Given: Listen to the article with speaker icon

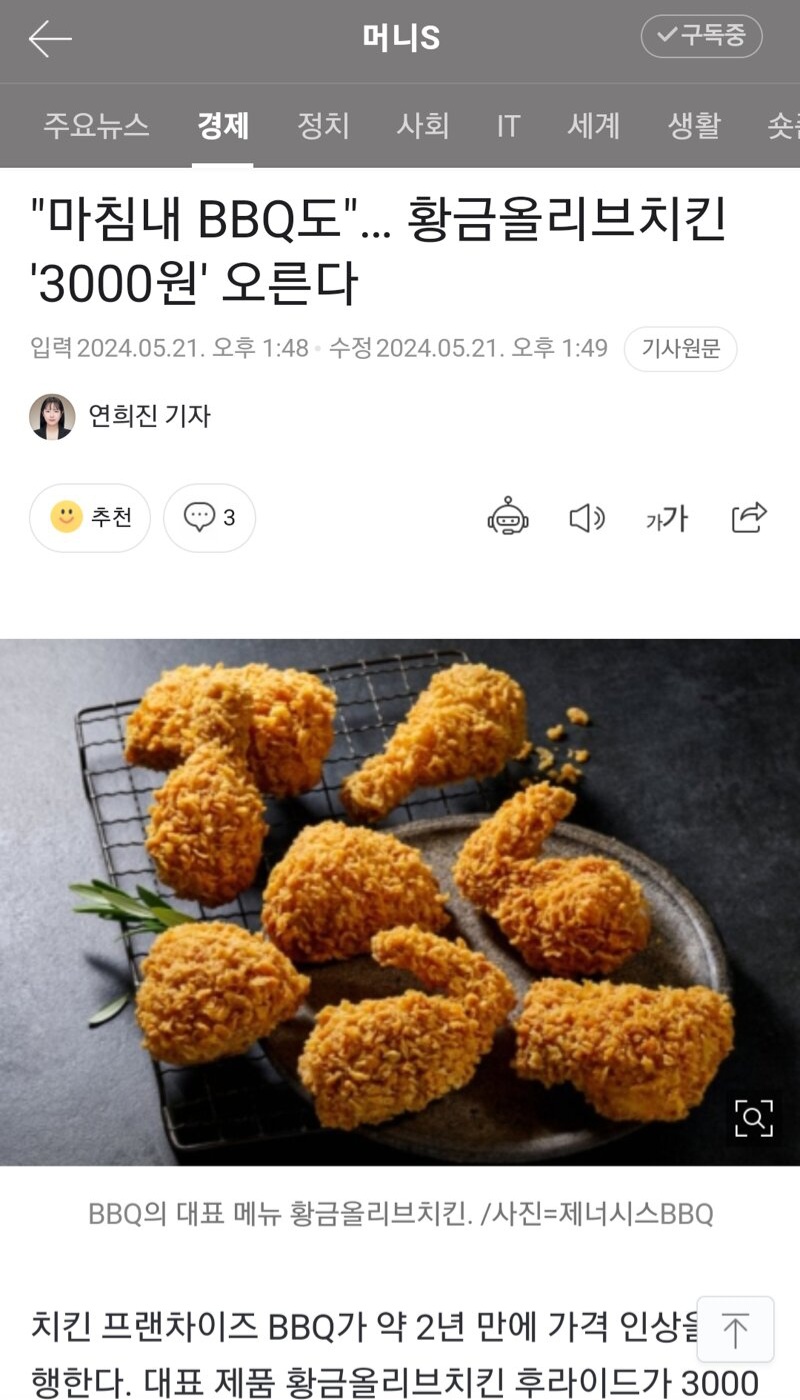Looking at the screenshot, I should pos(587,517).
